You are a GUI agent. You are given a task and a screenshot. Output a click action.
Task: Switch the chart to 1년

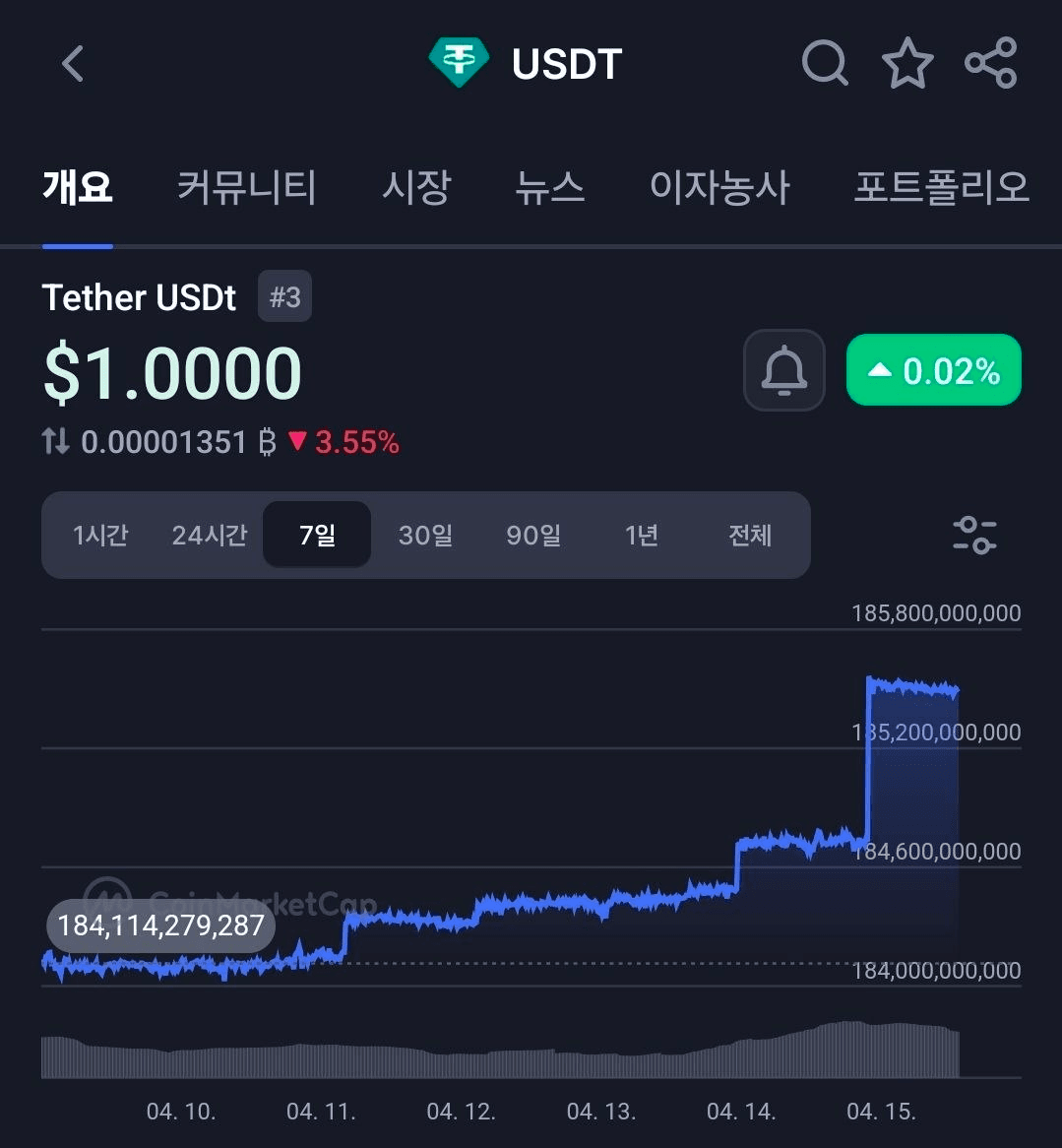642,536
